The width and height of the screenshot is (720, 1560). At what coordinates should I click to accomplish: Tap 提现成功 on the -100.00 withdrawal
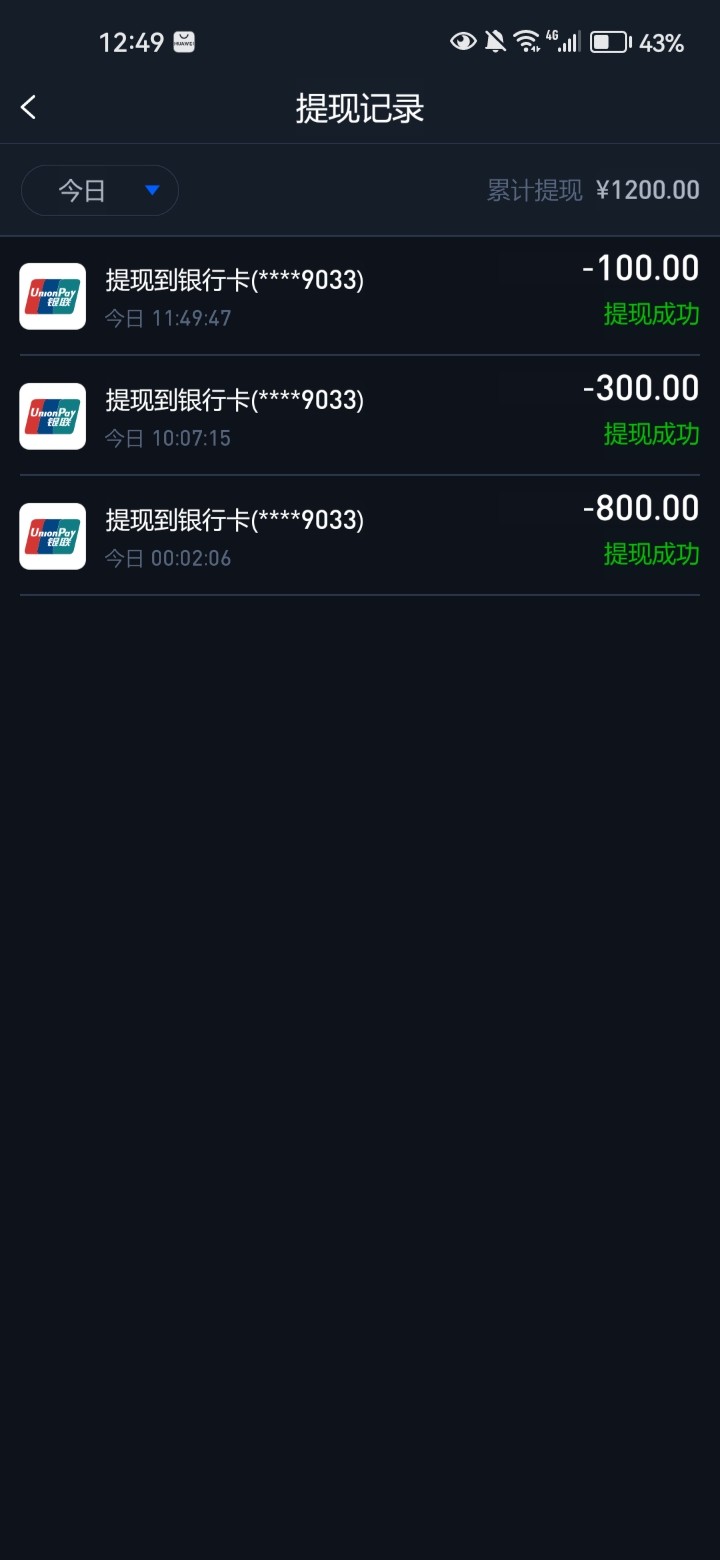(652, 315)
